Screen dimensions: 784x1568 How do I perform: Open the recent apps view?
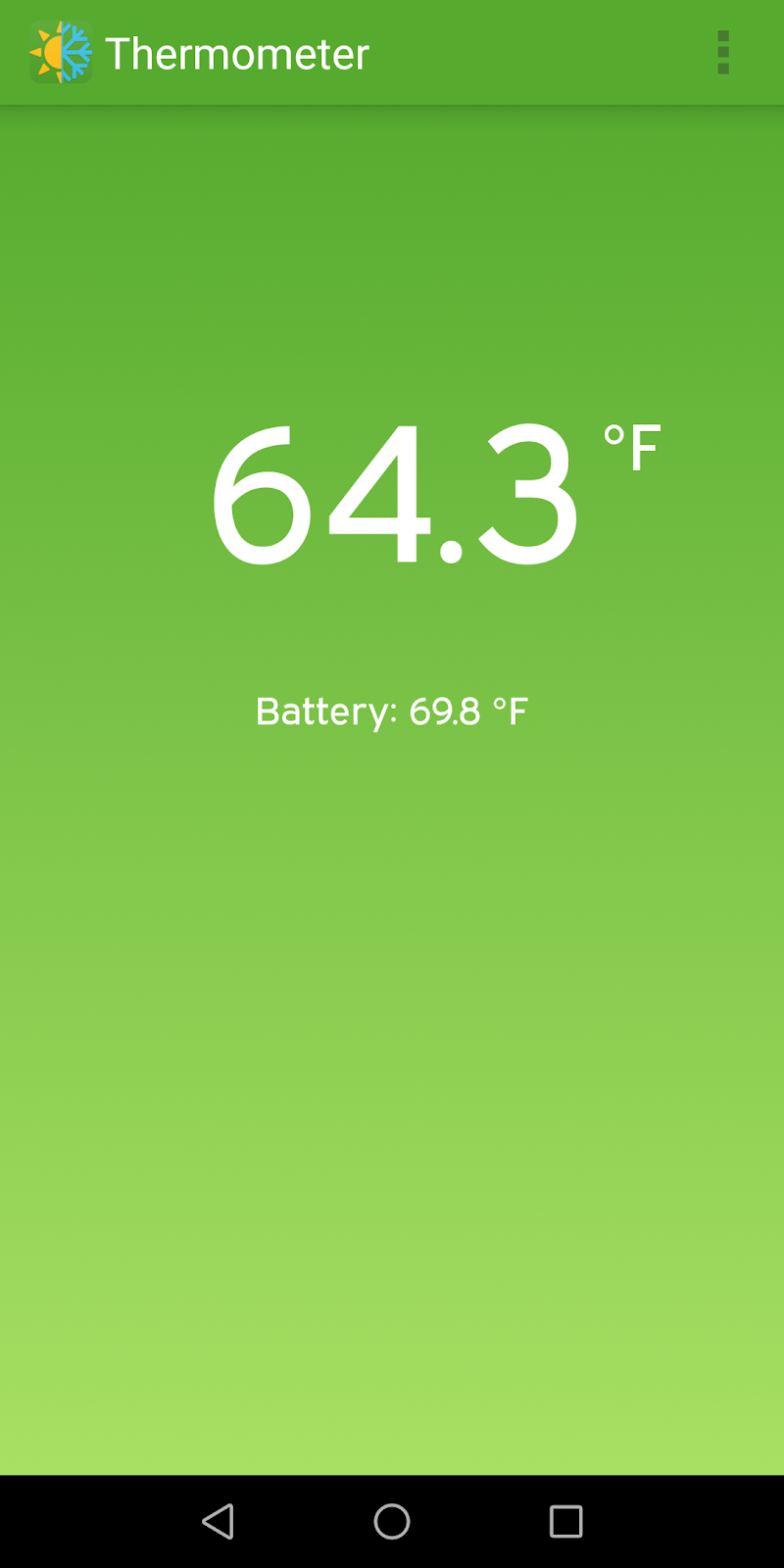(x=565, y=1521)
